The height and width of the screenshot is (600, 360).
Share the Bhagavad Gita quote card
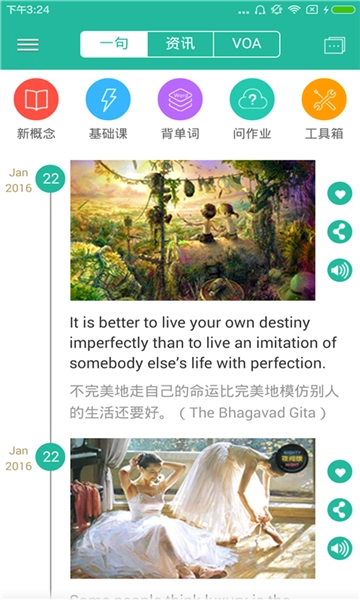coord(340,232)
